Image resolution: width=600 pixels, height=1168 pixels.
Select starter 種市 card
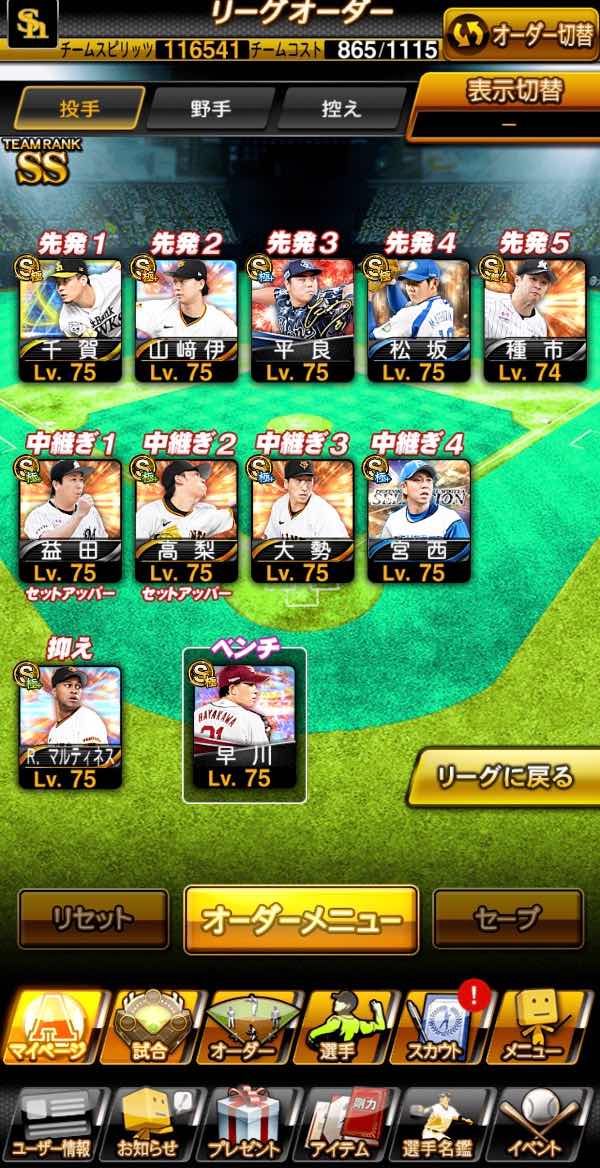click(535, 320)
